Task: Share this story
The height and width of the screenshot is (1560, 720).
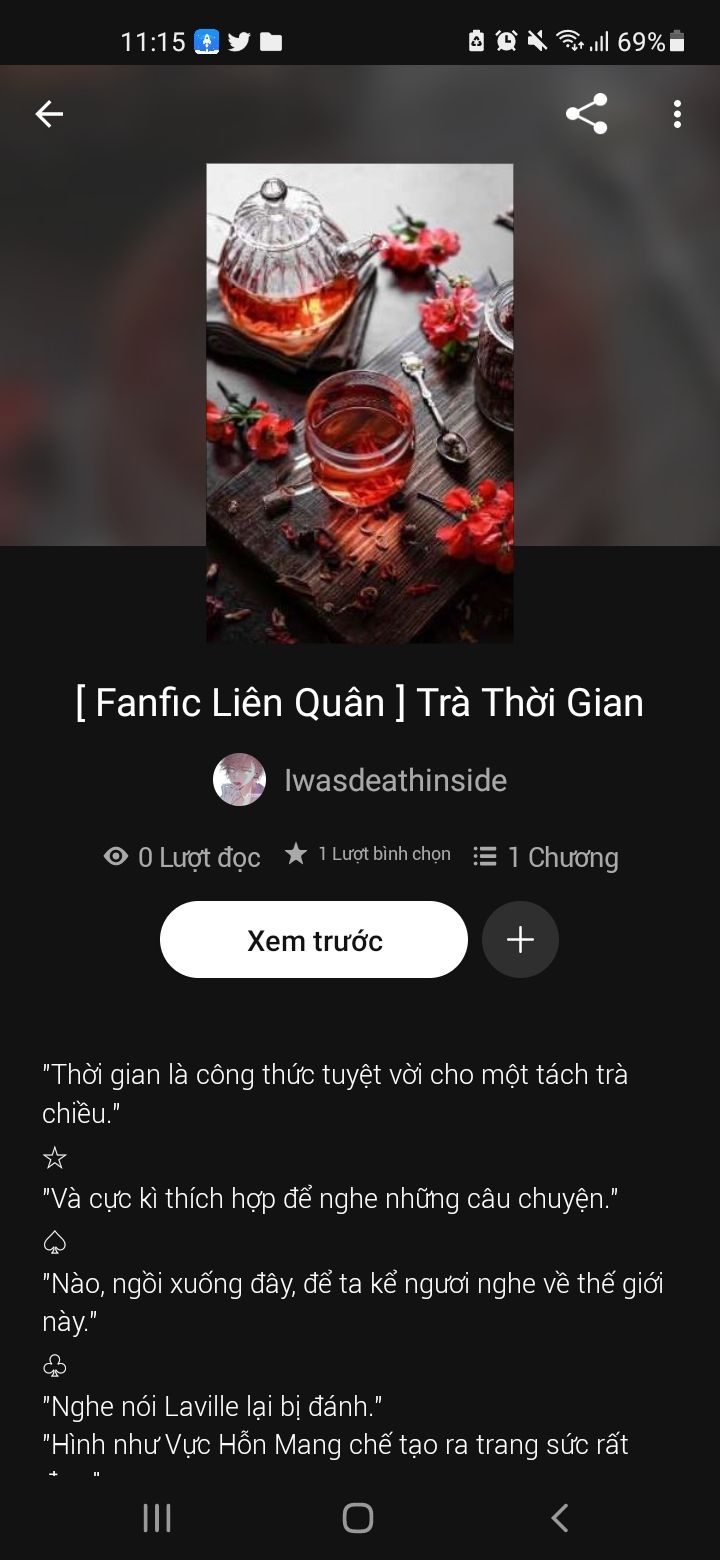Action: point(587,114)
